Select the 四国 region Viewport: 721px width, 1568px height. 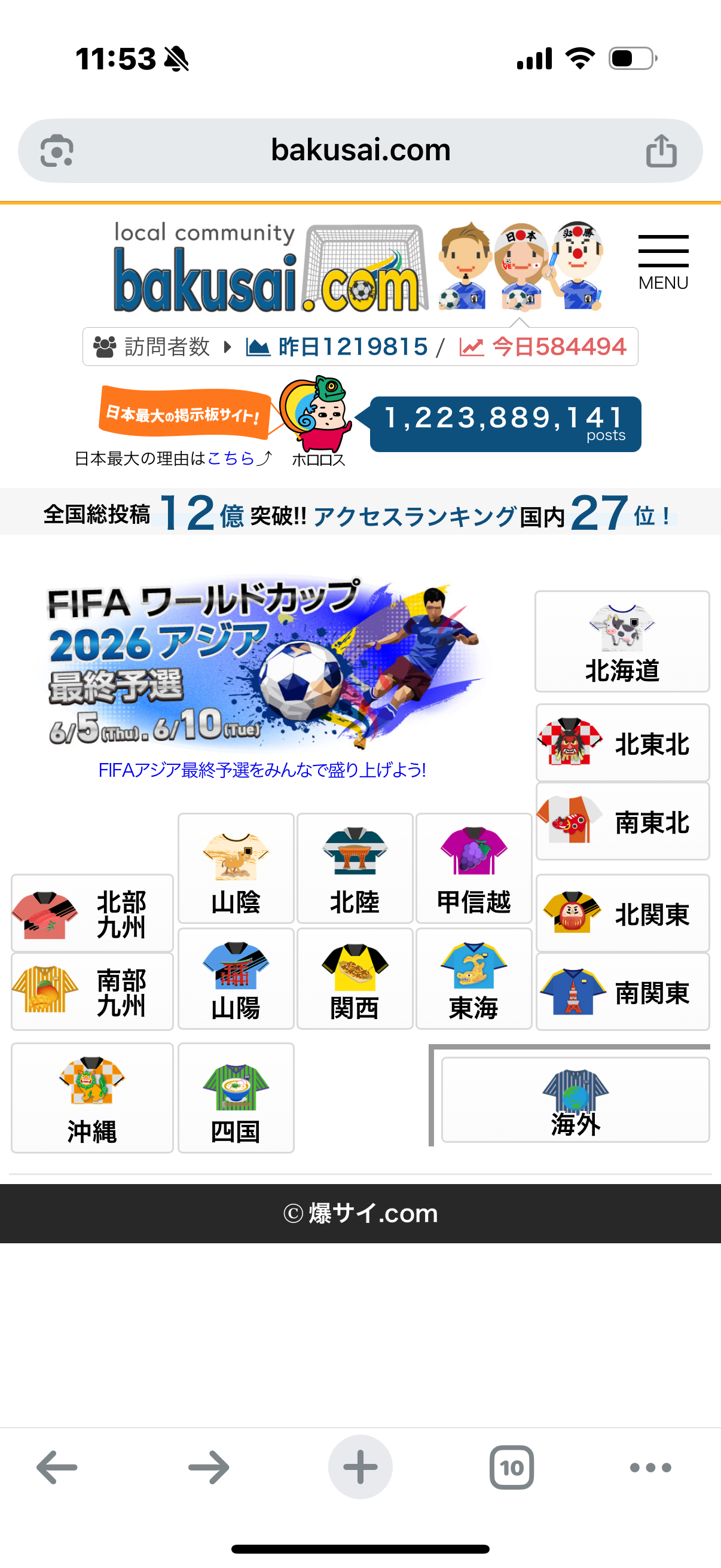236,1097
